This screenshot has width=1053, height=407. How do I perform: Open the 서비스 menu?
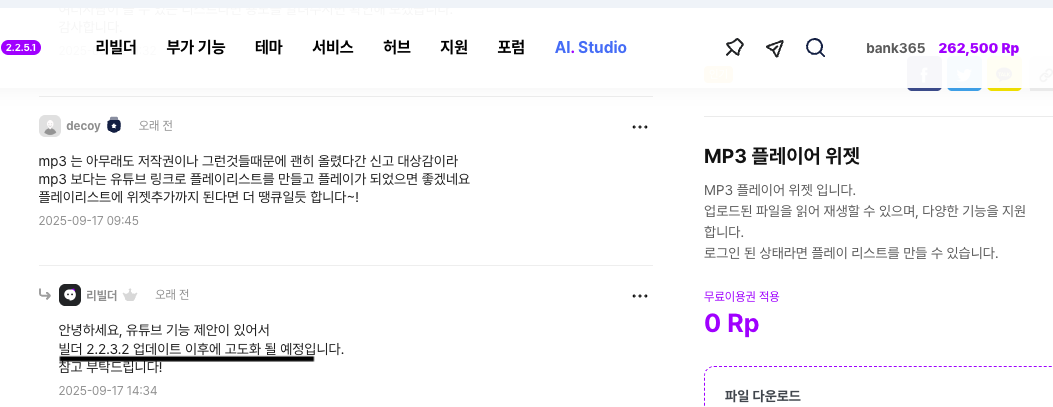332,47
